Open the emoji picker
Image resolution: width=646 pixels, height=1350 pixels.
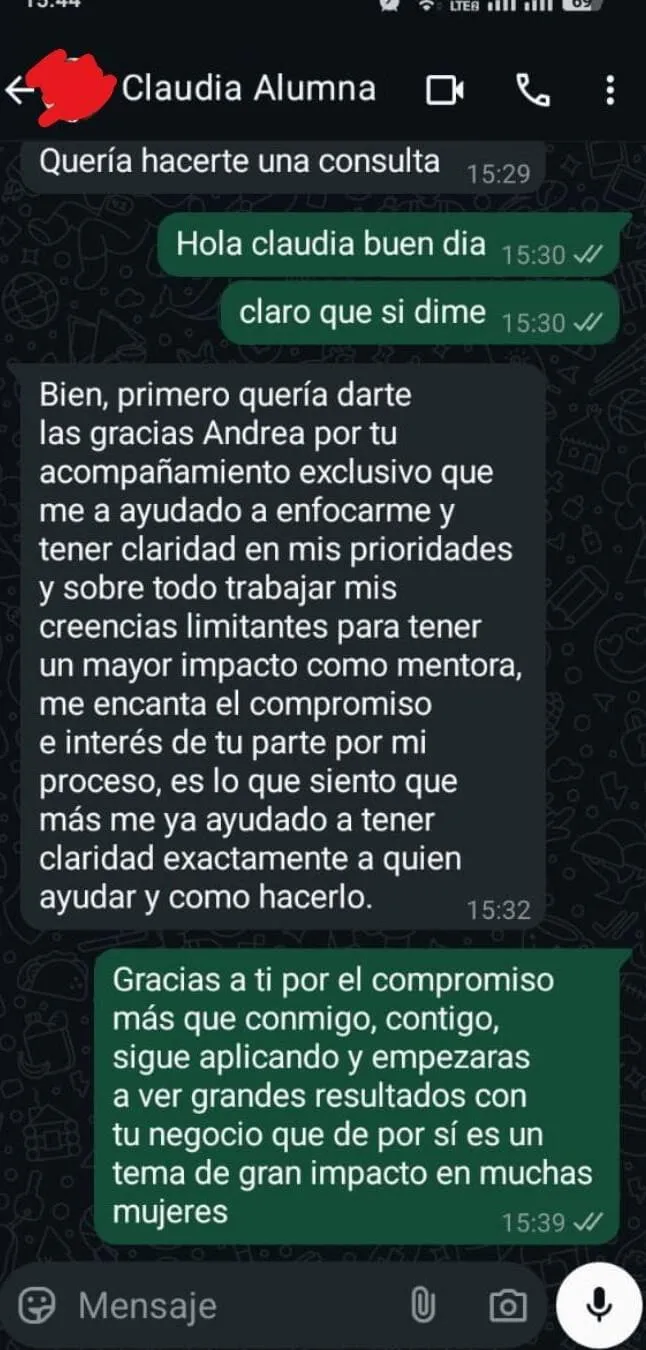pos(39,1304)
